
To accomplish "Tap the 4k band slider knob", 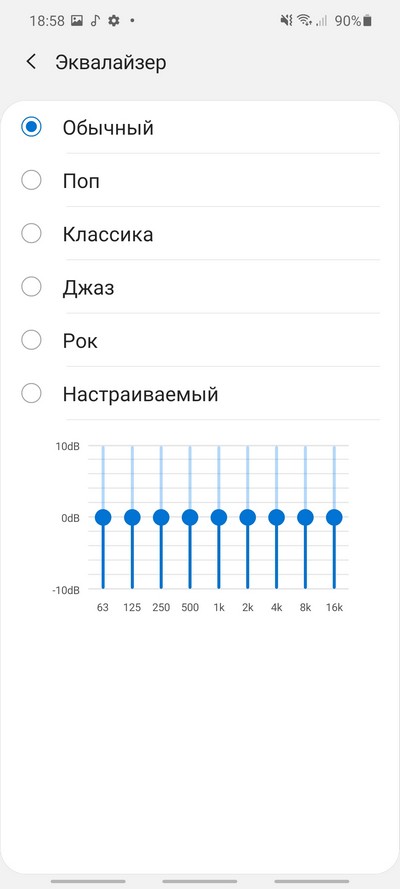I will [276, 517].
